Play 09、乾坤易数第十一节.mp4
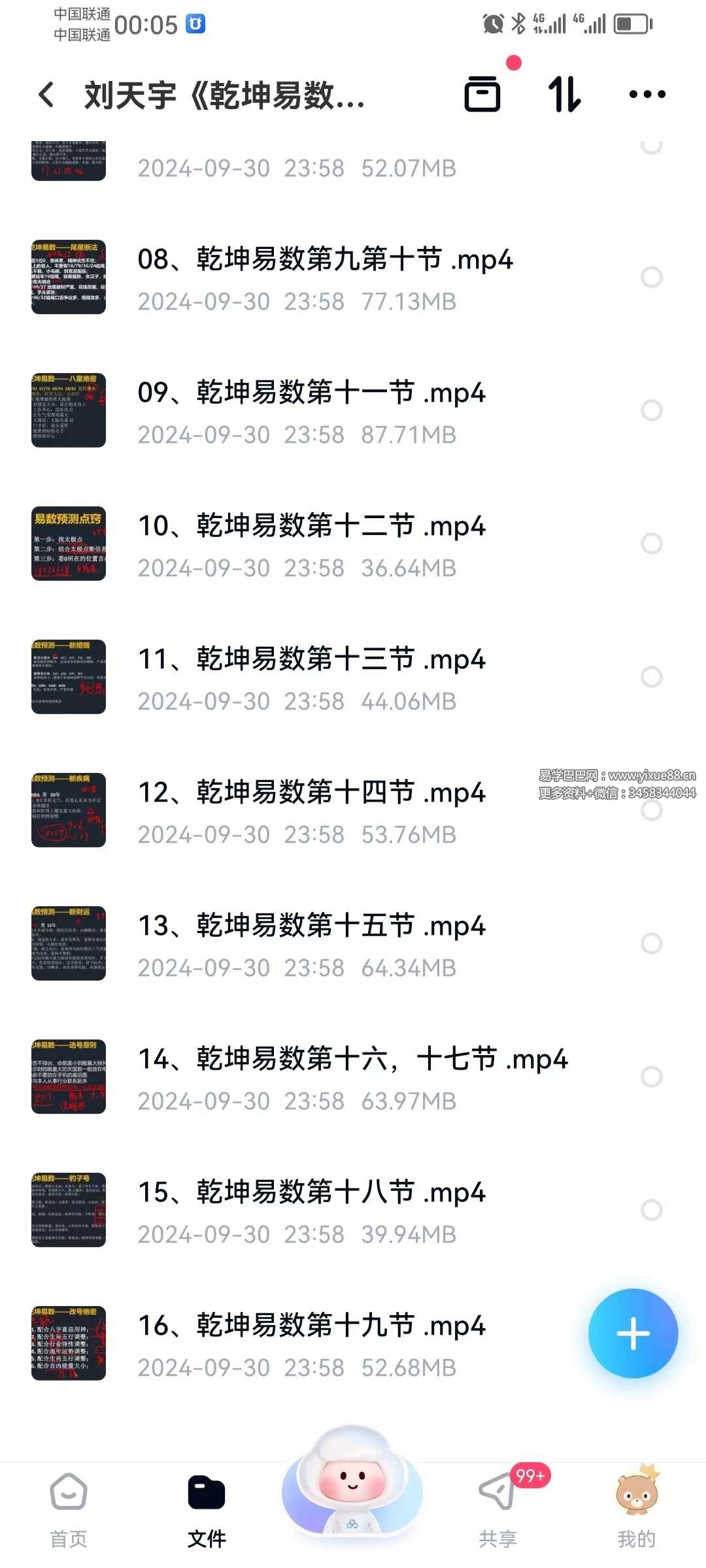This screenshot has height=1568, width=706. (311, 393)
